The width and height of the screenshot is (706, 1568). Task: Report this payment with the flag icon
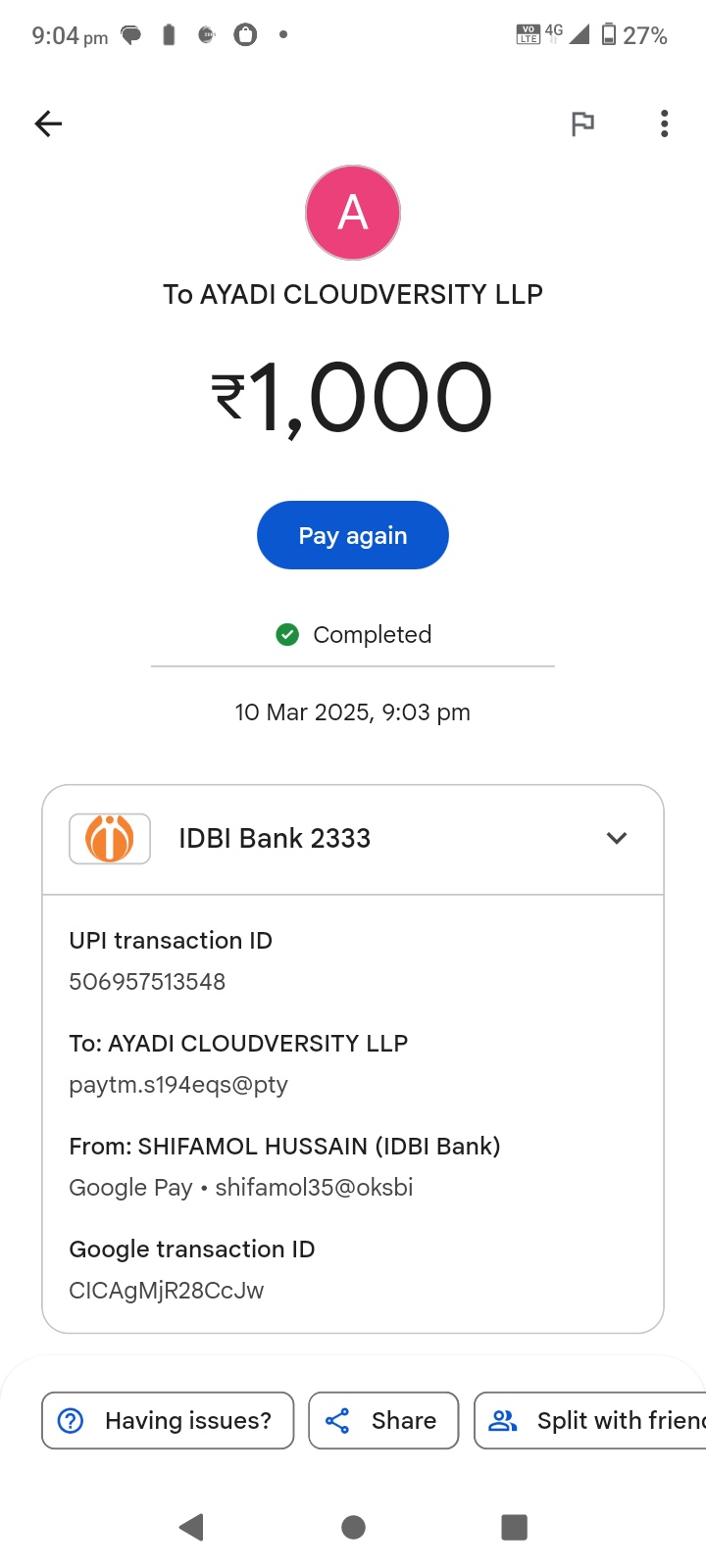[x=582, y=123]
